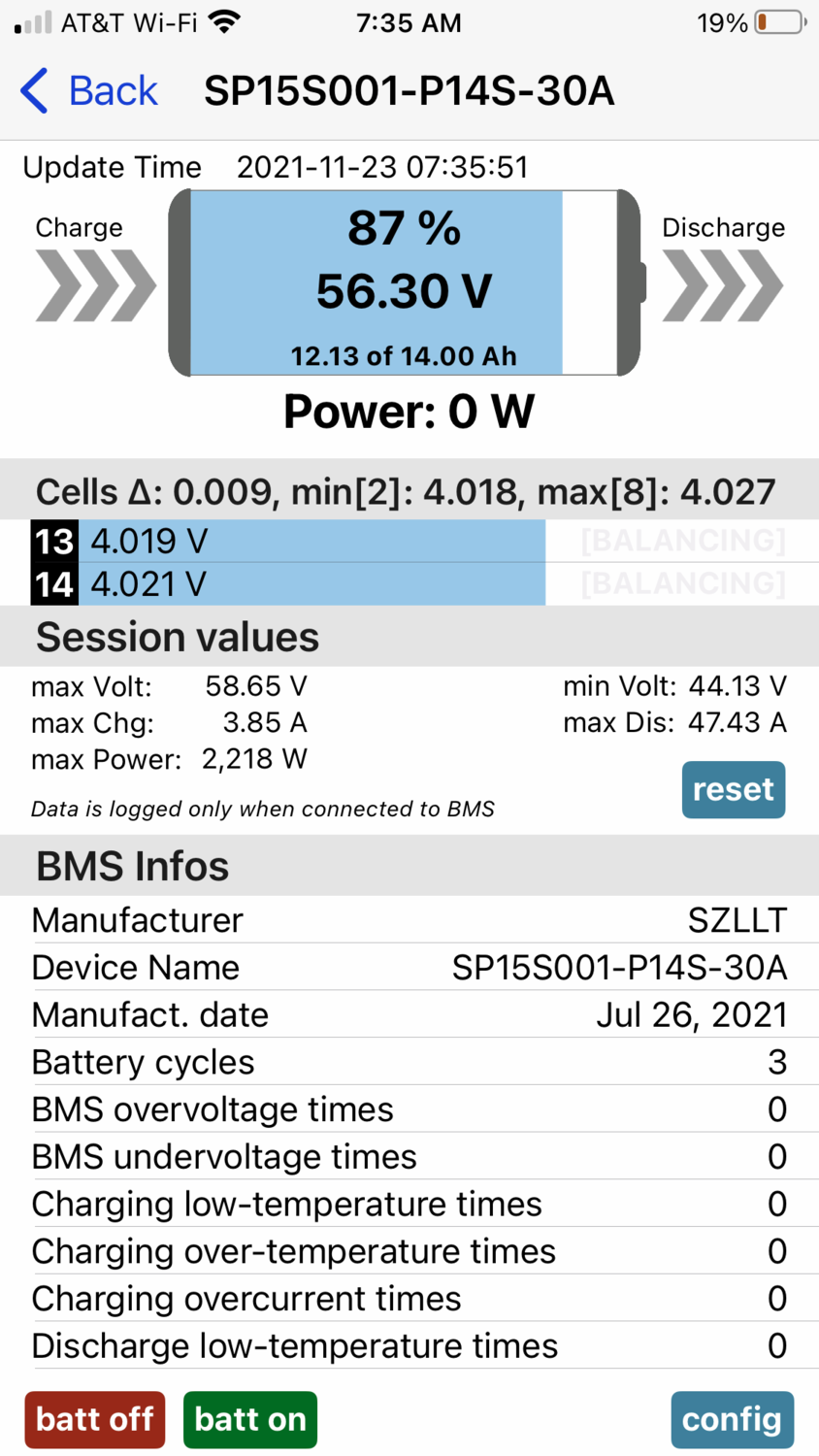The width and height of the screenshot is (819, 1456).
Task: Reset the session values
Action: [733, 789]
